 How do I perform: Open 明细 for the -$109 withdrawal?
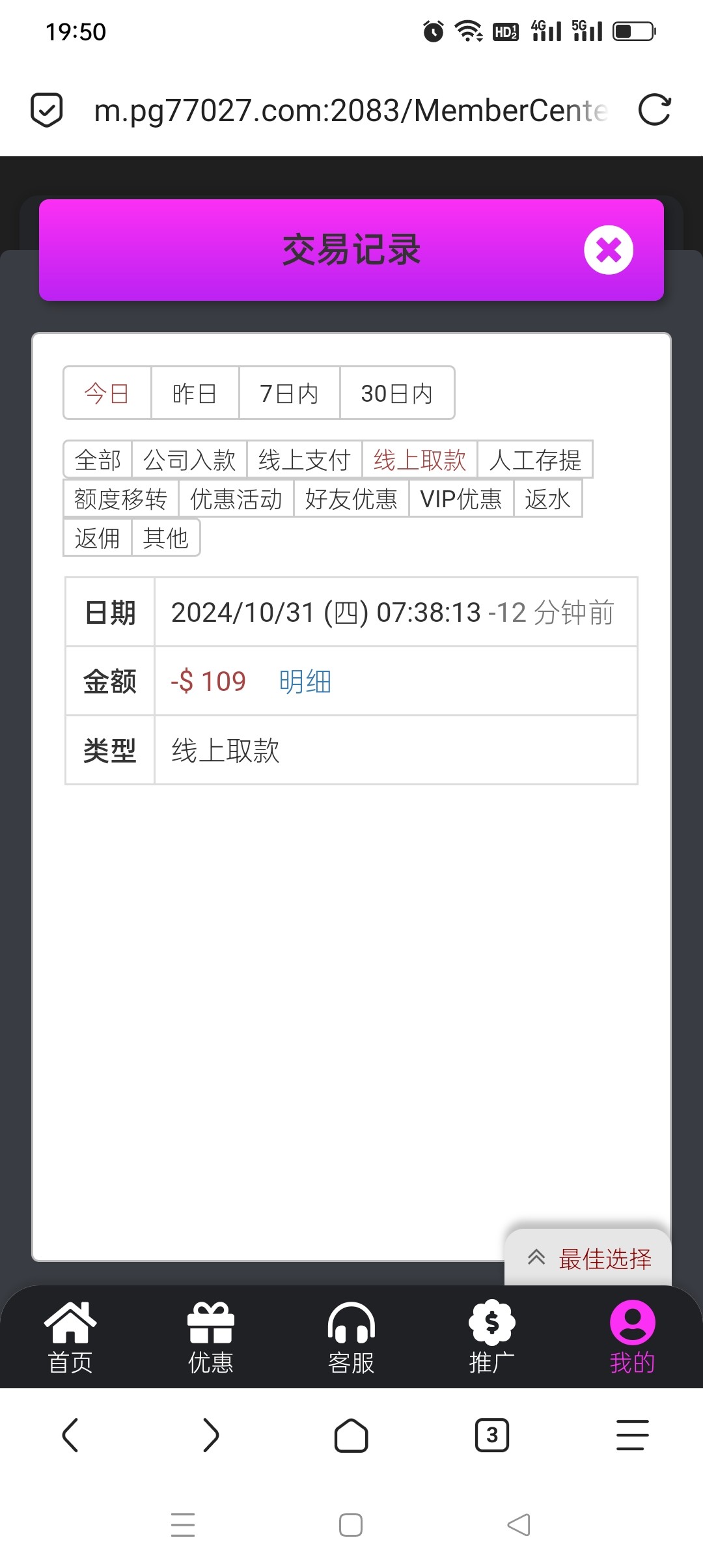[x=305, y=682]
